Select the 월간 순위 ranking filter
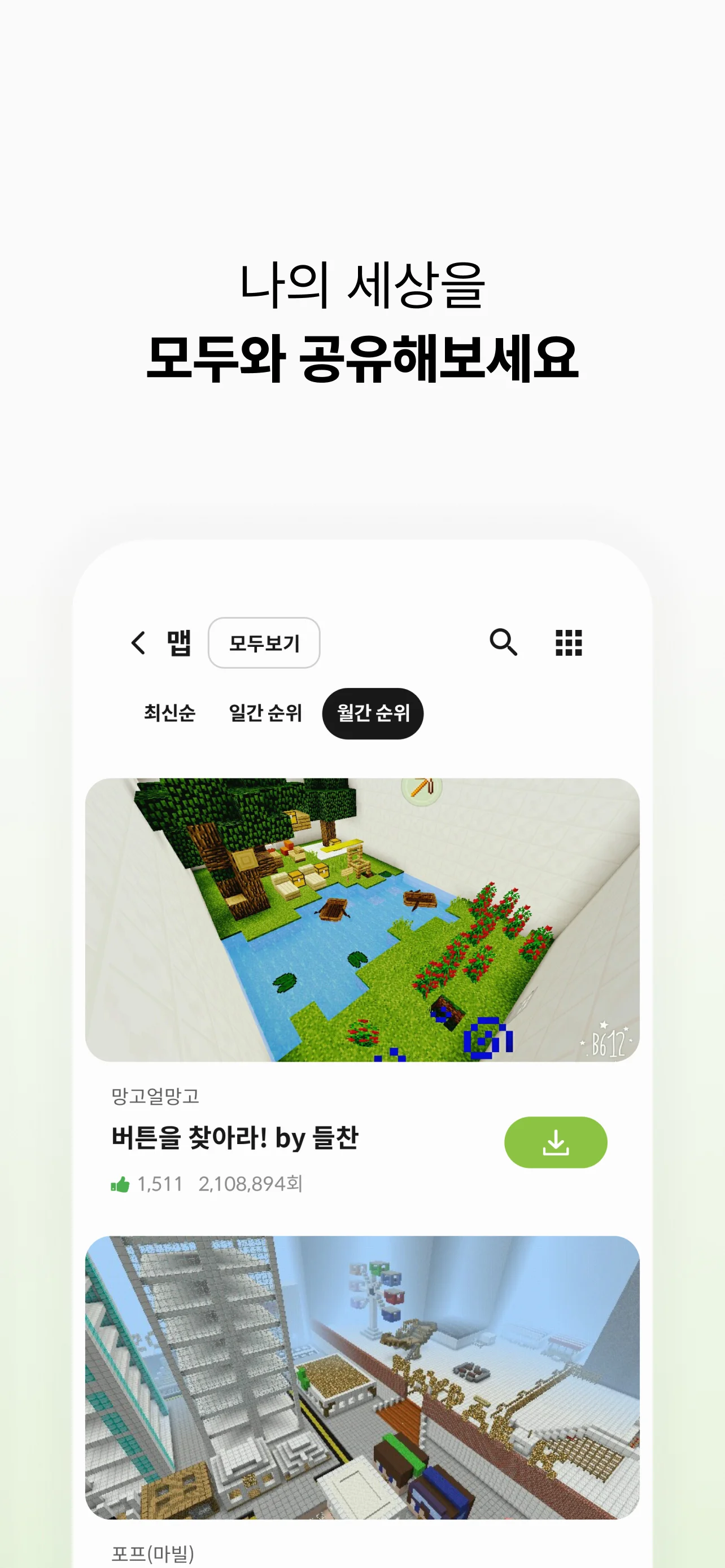The image size is (725, 1568). 373,715
